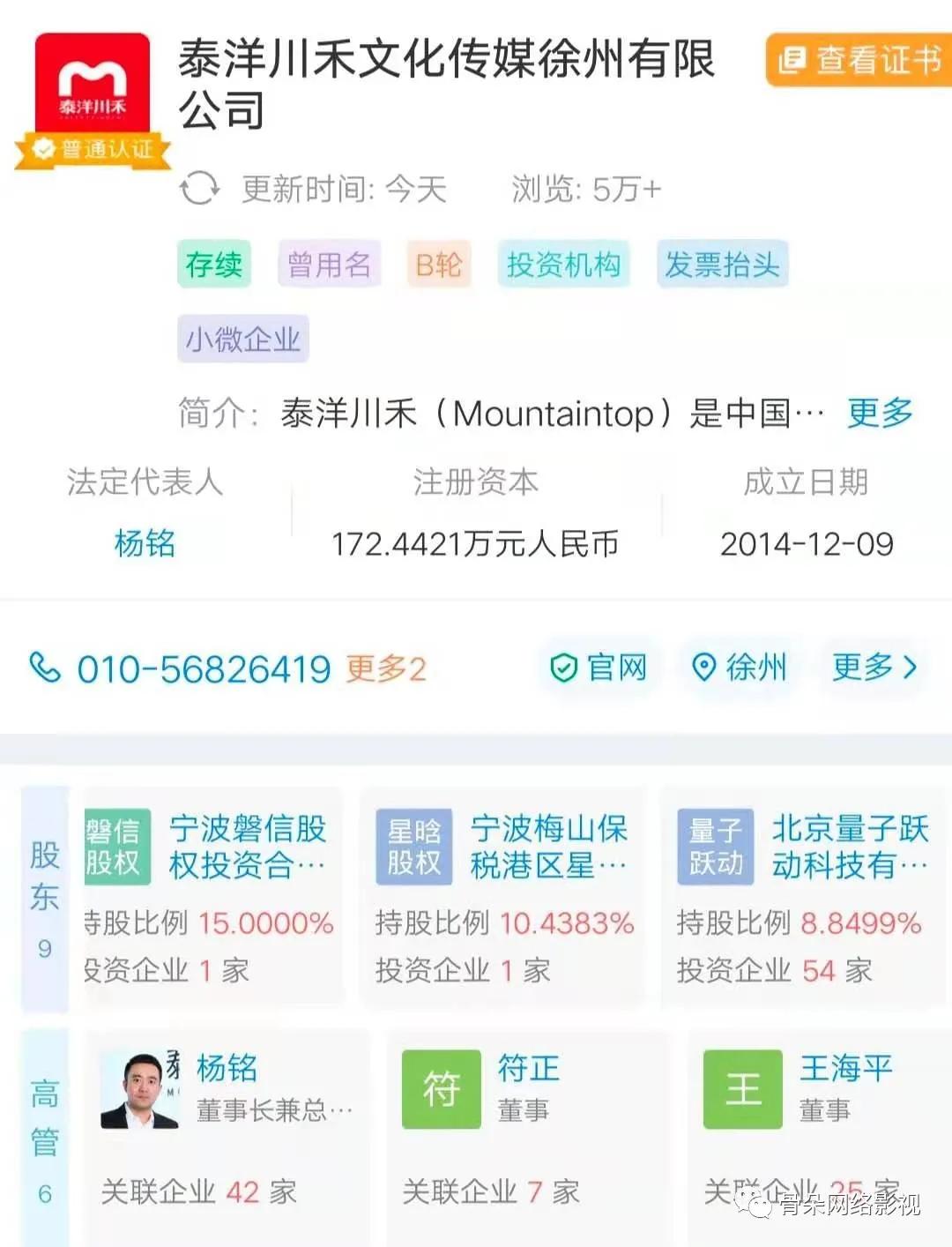Tap the 查看证书 button
Screen dimensions: 952x1247
point(859,60)
